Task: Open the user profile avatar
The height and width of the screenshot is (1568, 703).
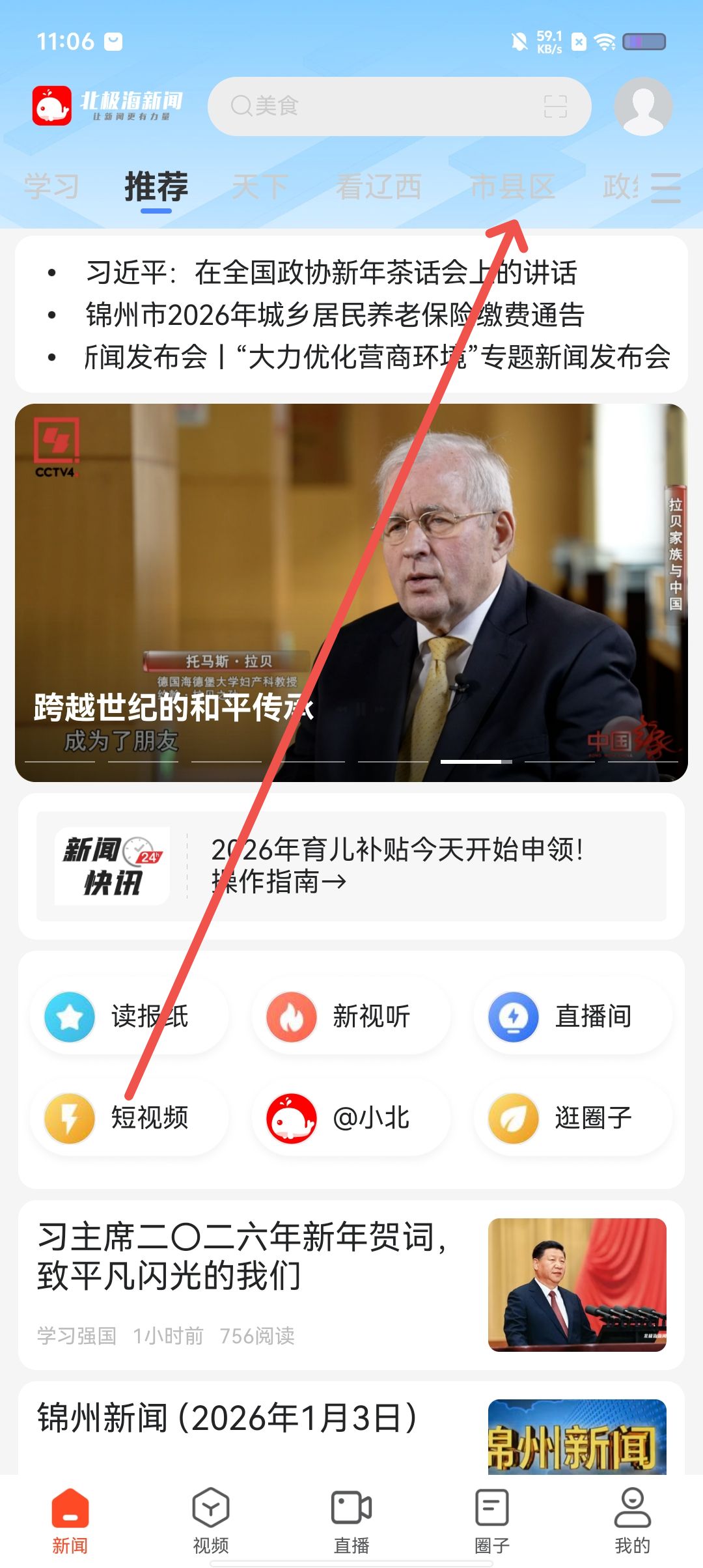Action: 643,106
